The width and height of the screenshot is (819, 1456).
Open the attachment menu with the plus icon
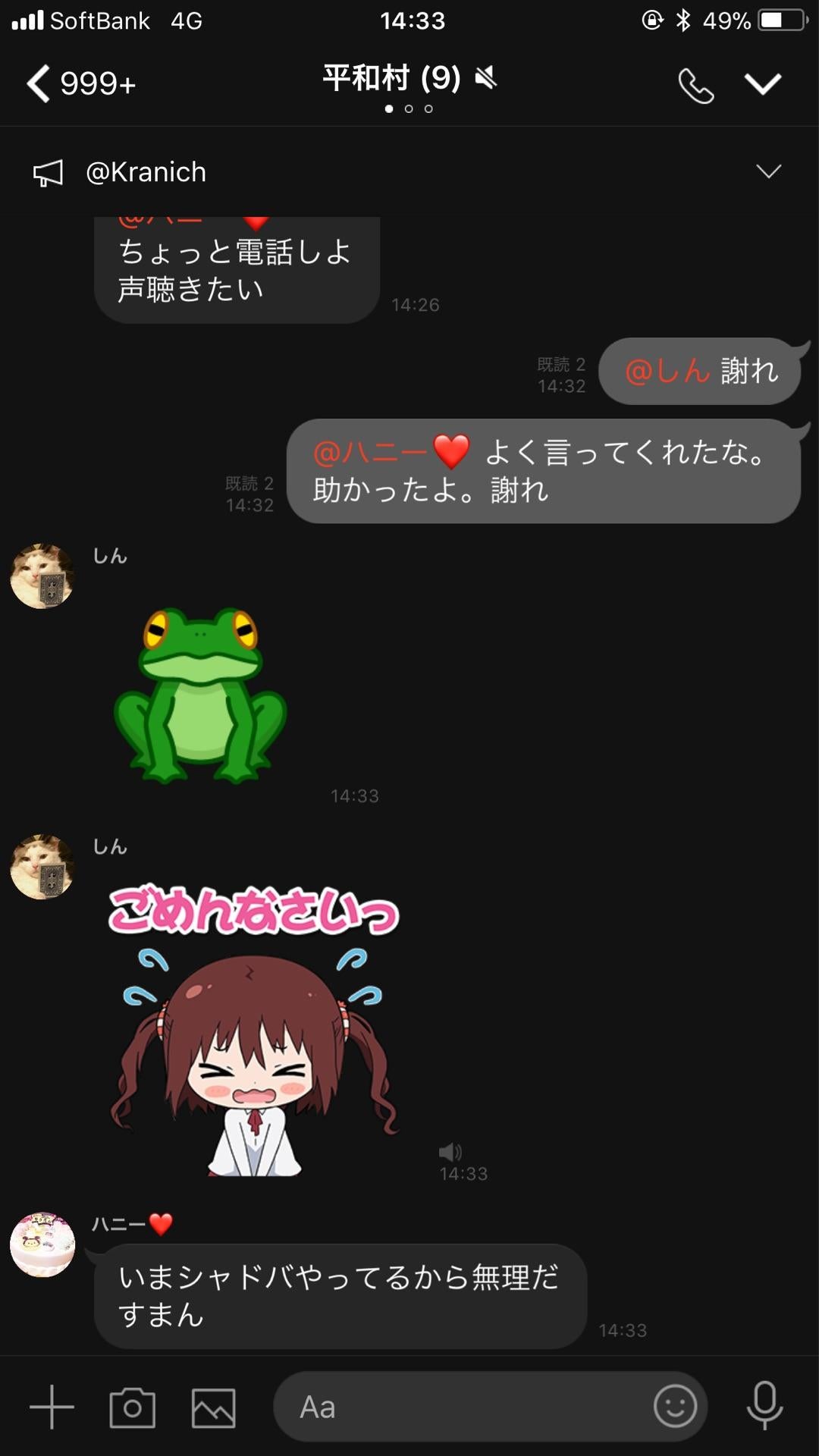tap(50, 1407)
